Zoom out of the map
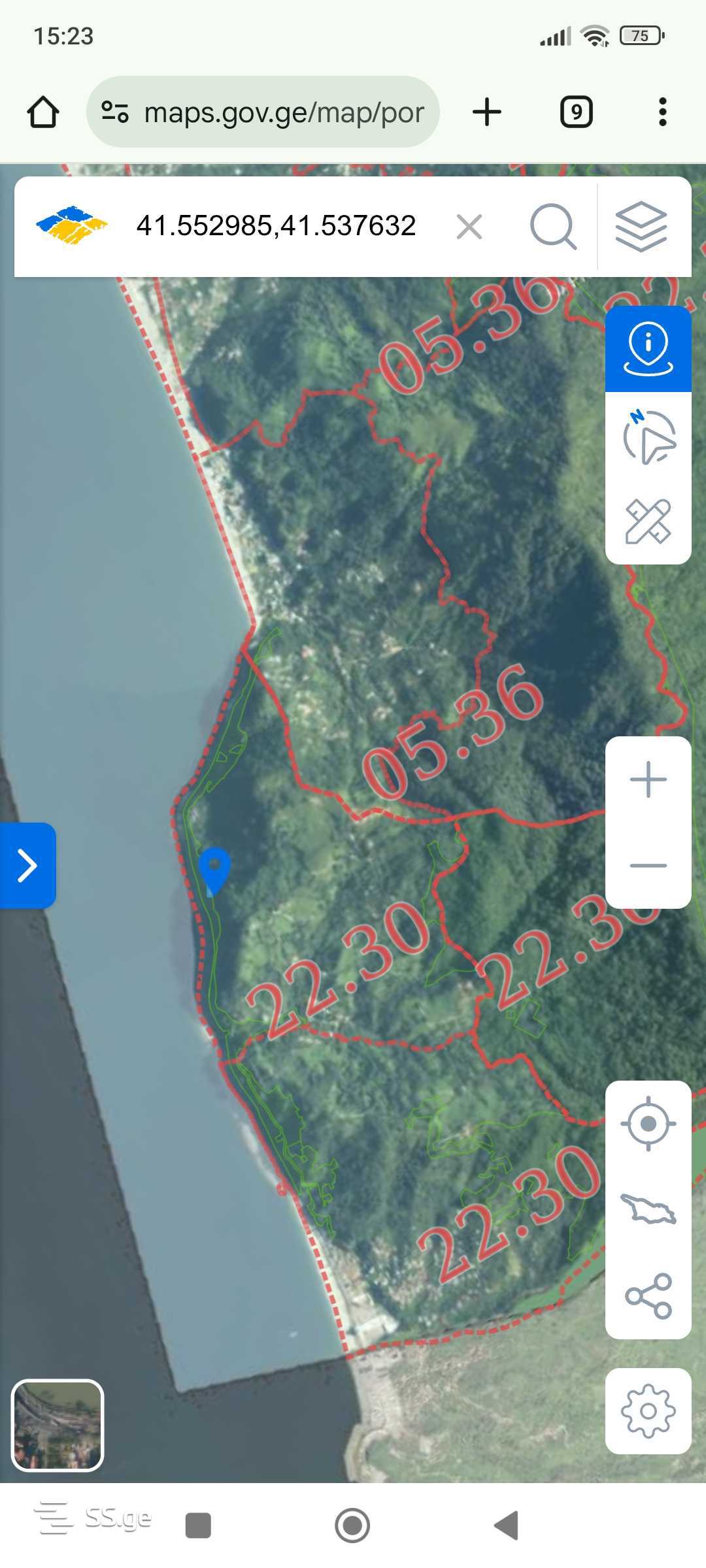Image resolution: width=706 pixels, height=1568 pixels. coord(648,866)
